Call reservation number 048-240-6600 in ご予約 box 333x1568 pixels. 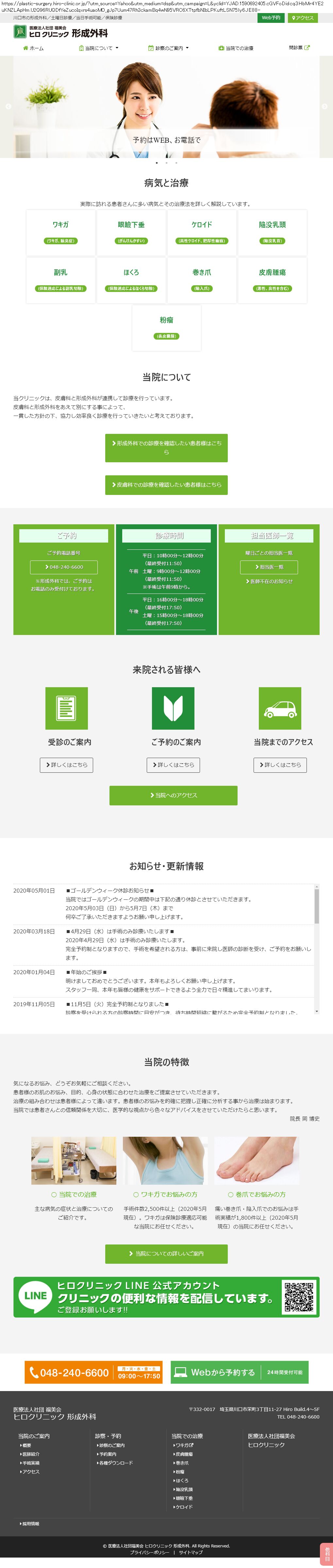tap(63, 567)
